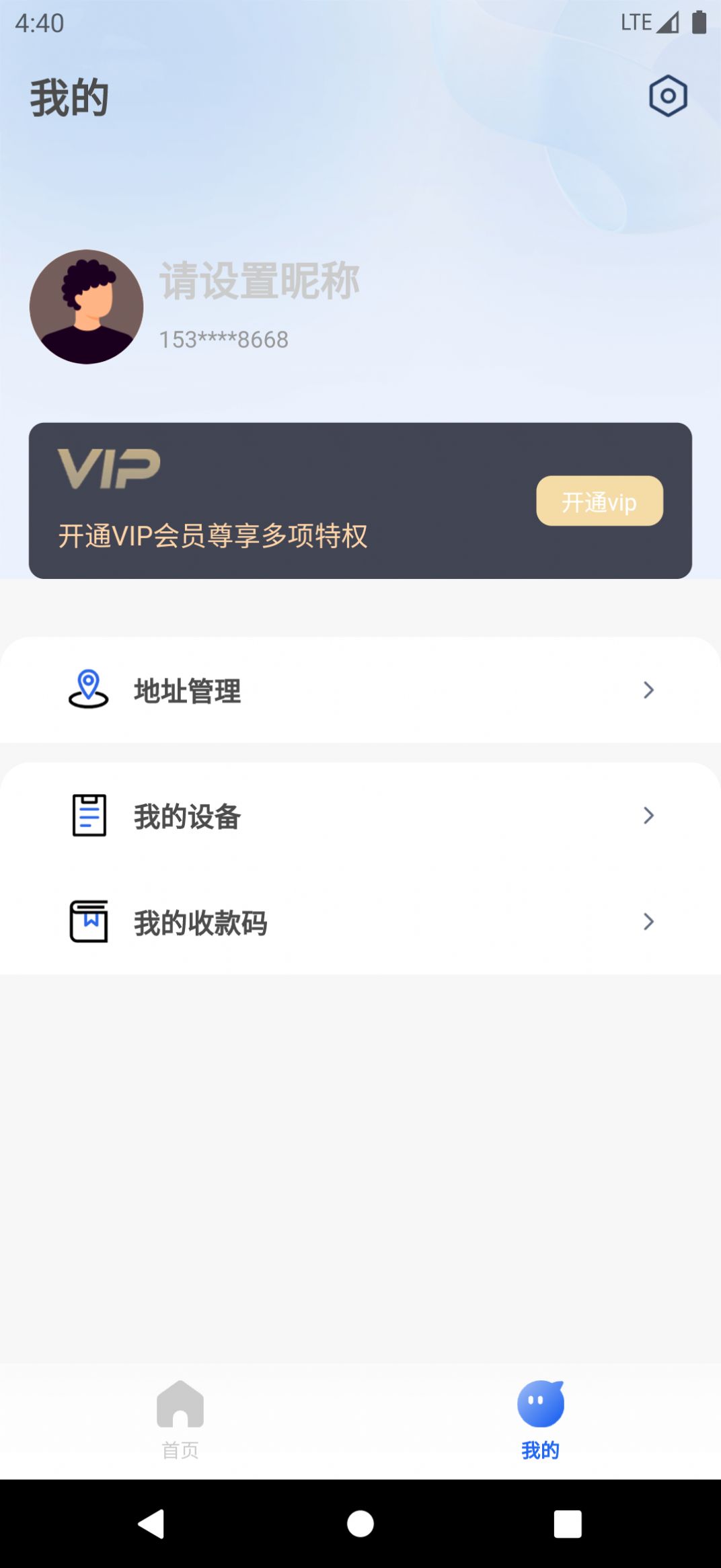Click the user avatar image
The image size is (721, 1568).
point(86,306)
